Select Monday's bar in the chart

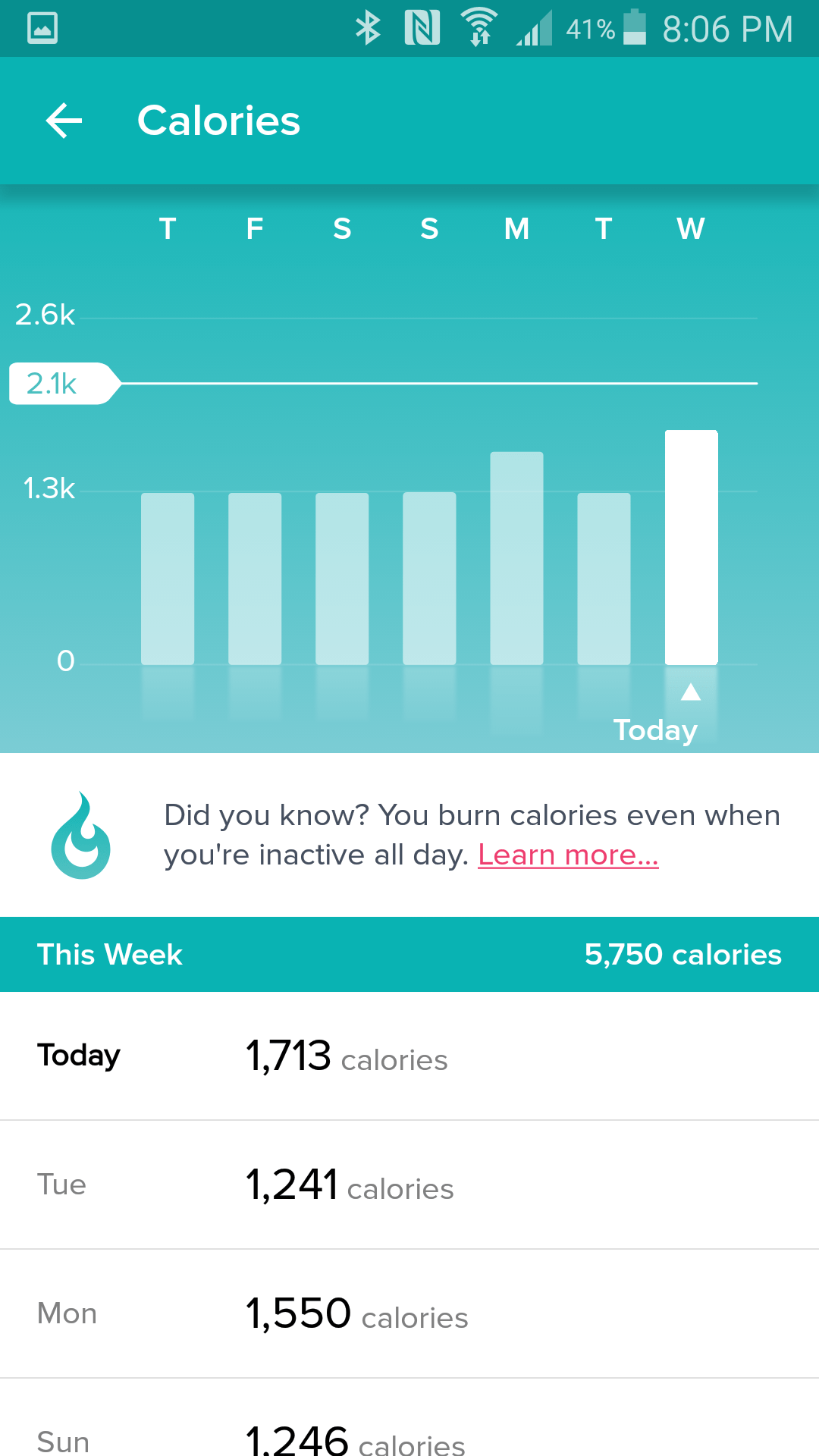tap(516, 558)
